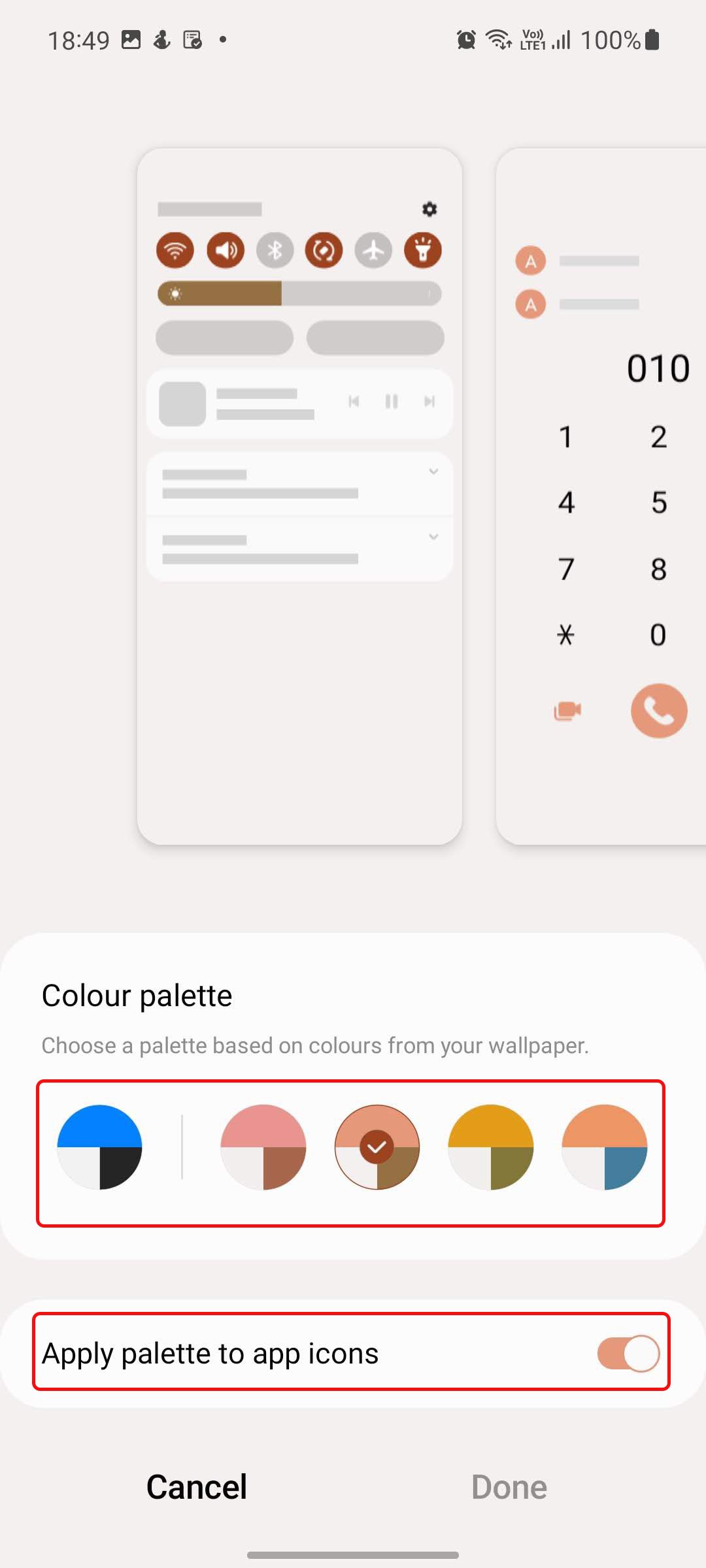This screenshot has height=1568, width=706.
Task: Tap Done to confirm palette
Action: 509,1487
